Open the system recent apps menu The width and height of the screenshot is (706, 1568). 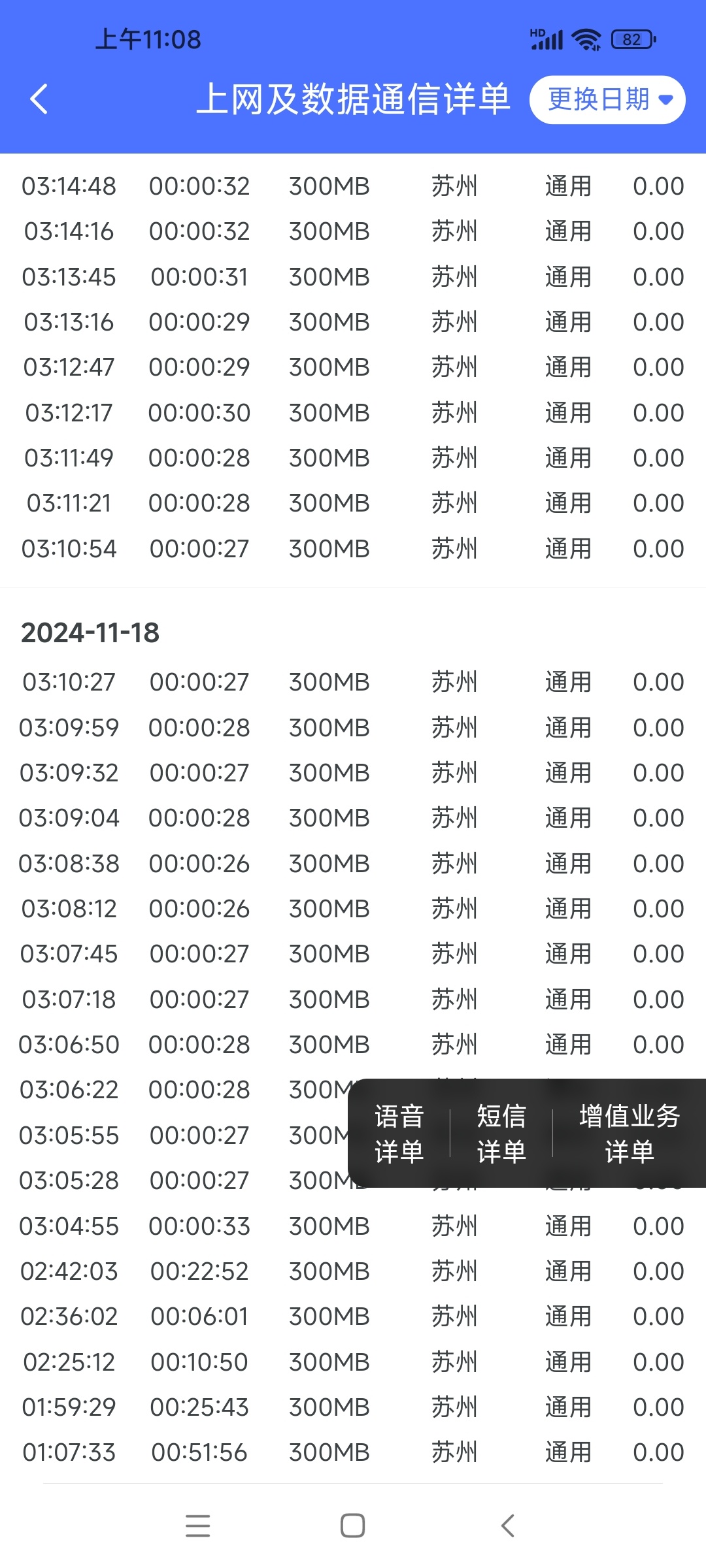pos(197,1526)
